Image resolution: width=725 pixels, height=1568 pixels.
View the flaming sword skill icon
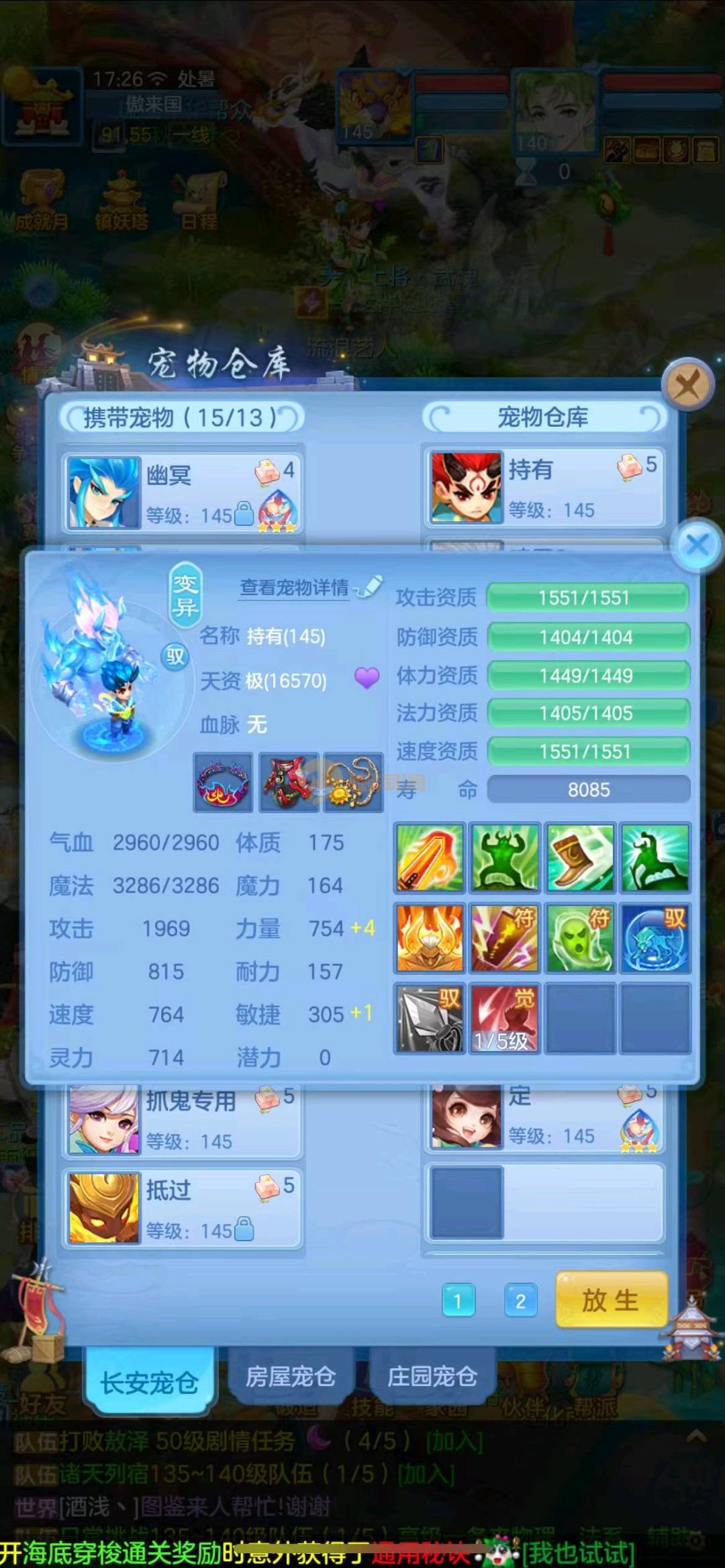point(430,858)
